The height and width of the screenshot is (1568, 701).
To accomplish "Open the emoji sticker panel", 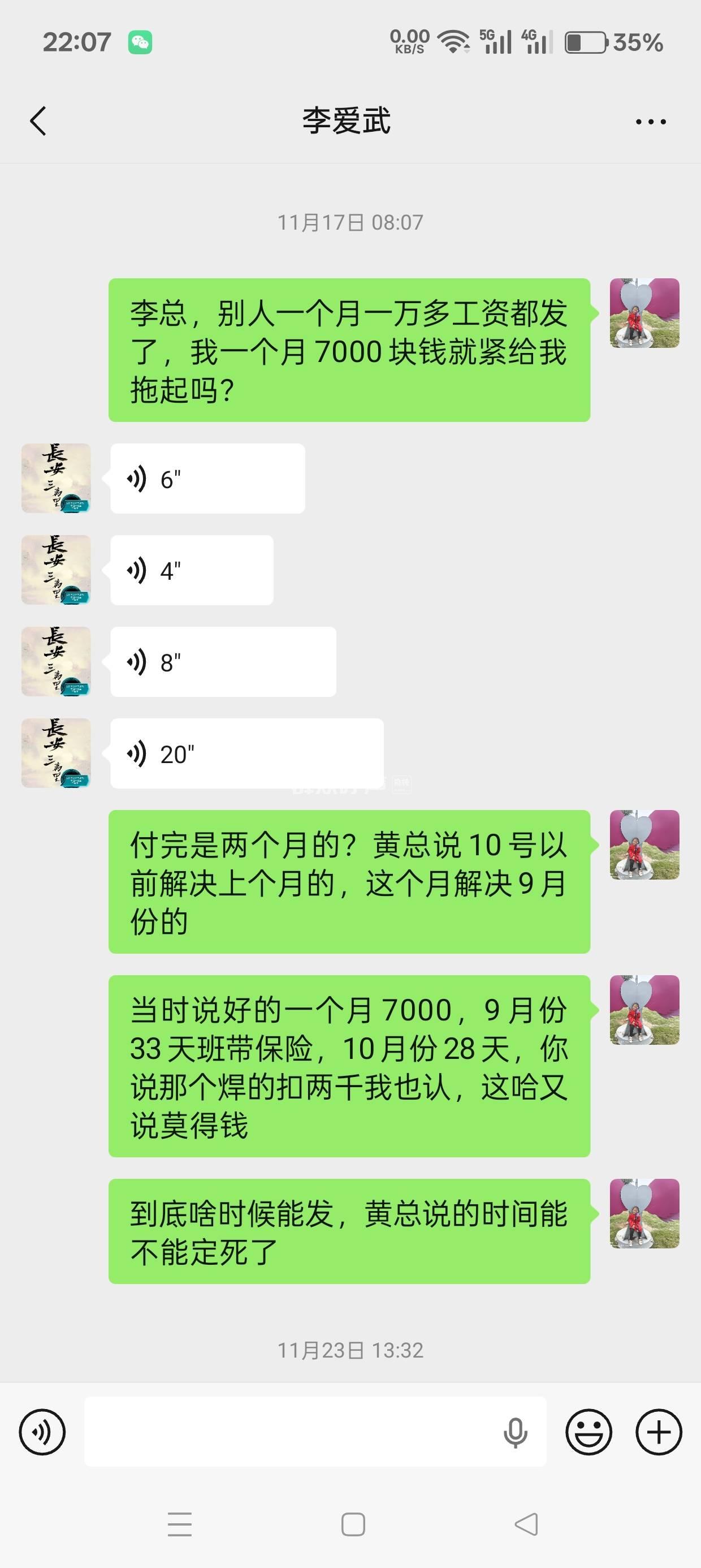I will [x=589, y=1432].
